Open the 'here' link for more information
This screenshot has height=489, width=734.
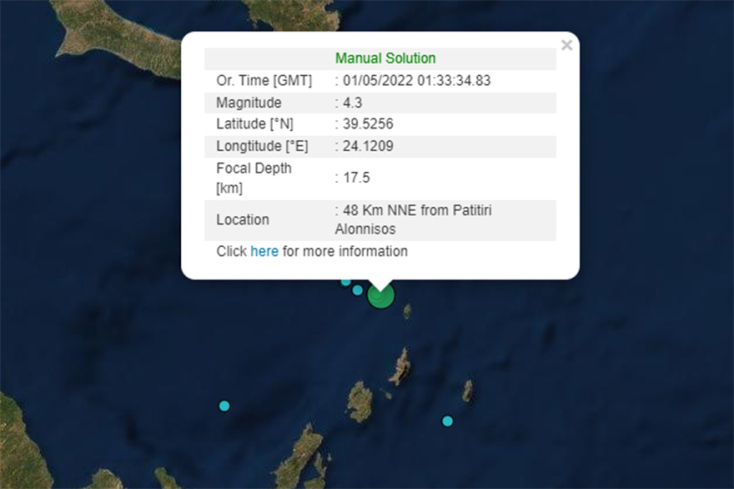tap(264, 252)
